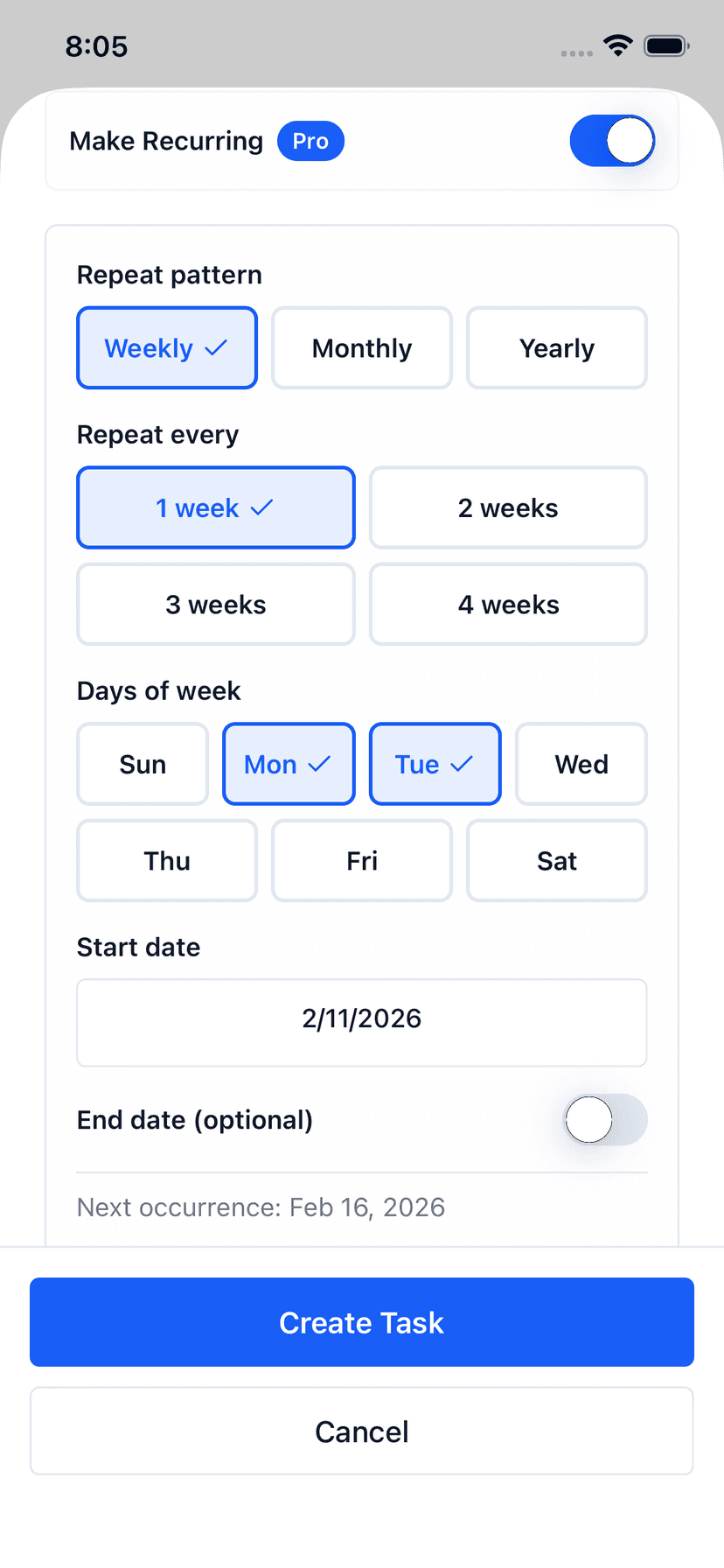Toggle the Make Recurring switch off
The height and width of the screenshot is (1568, 724).
click(x=612, y=140)
